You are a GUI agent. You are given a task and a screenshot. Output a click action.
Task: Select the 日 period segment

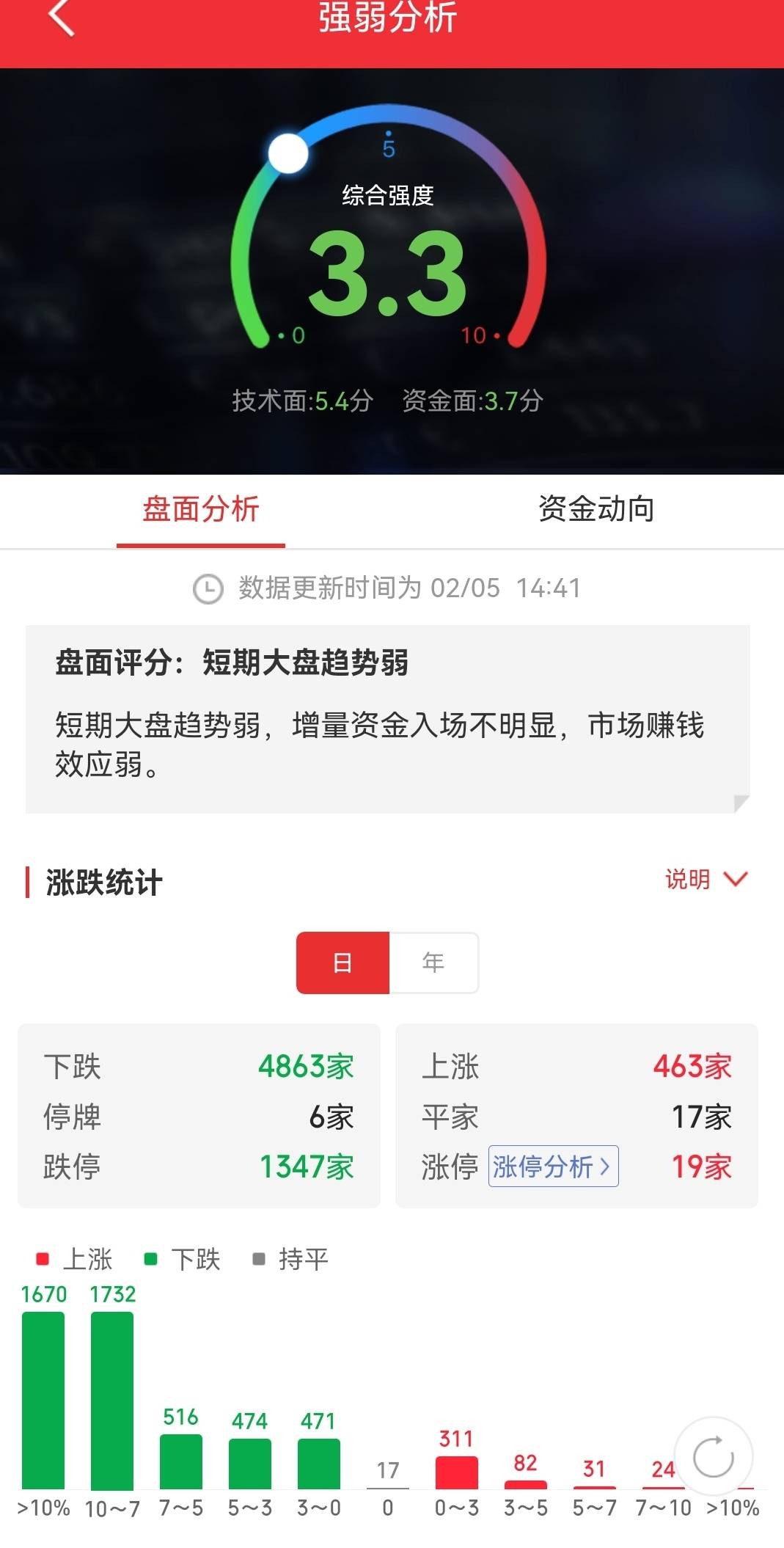click(x=342, y=963)
